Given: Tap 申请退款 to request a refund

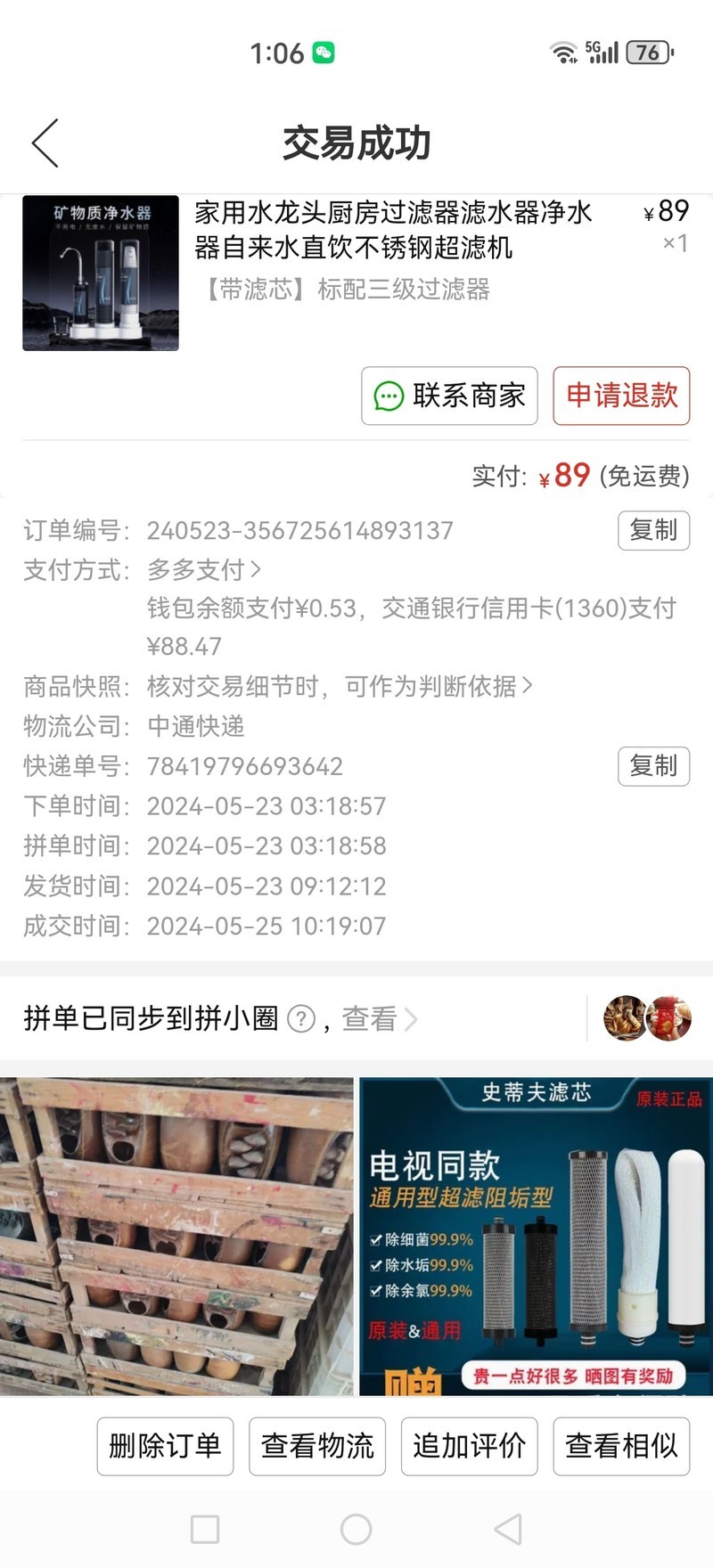Looking at the screenshot, I should click(x=621, y=396).
